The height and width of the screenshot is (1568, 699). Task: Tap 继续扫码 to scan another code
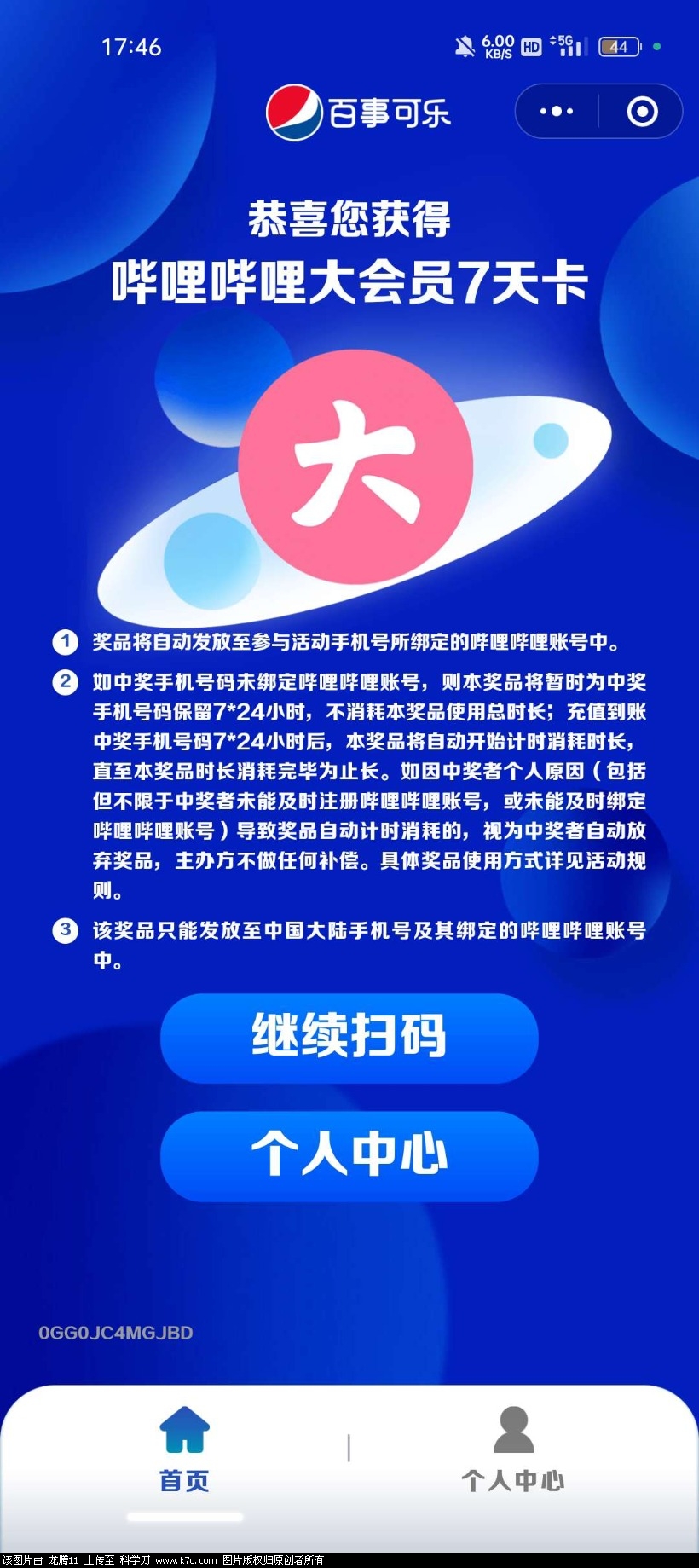pyautogui.click(x=349, y=1038)
